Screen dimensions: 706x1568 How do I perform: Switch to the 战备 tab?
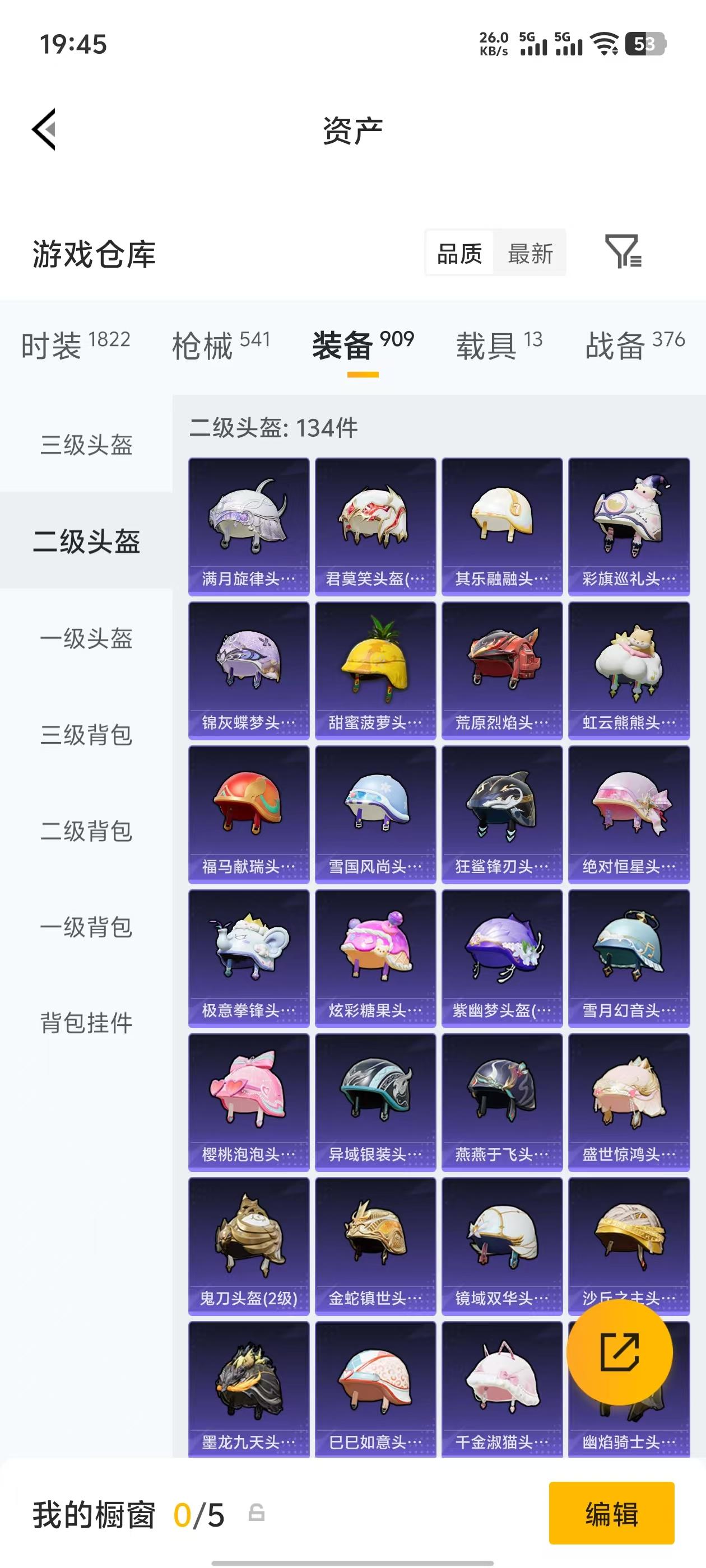click(635, 345)
